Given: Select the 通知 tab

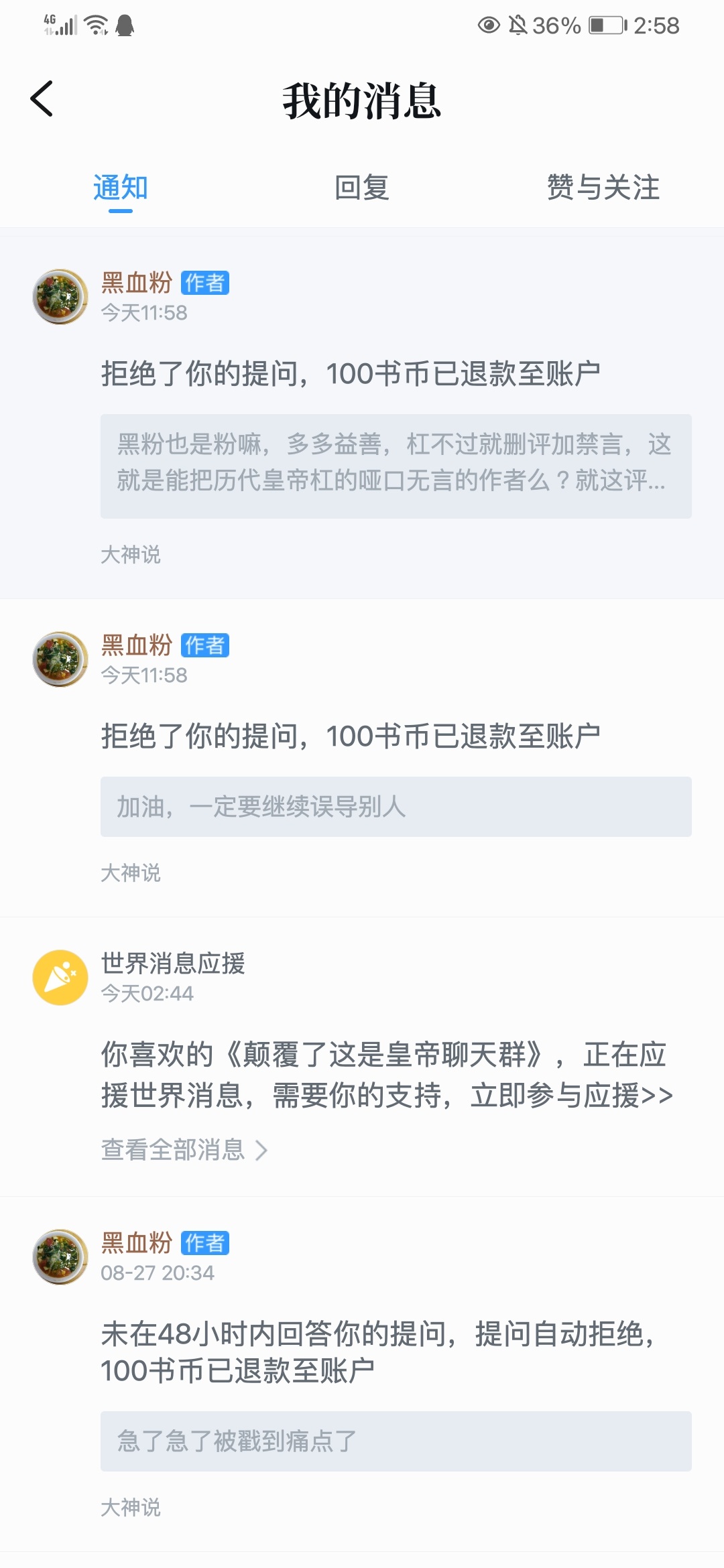Looking at the screenshot, I should [x=121, y=188].
